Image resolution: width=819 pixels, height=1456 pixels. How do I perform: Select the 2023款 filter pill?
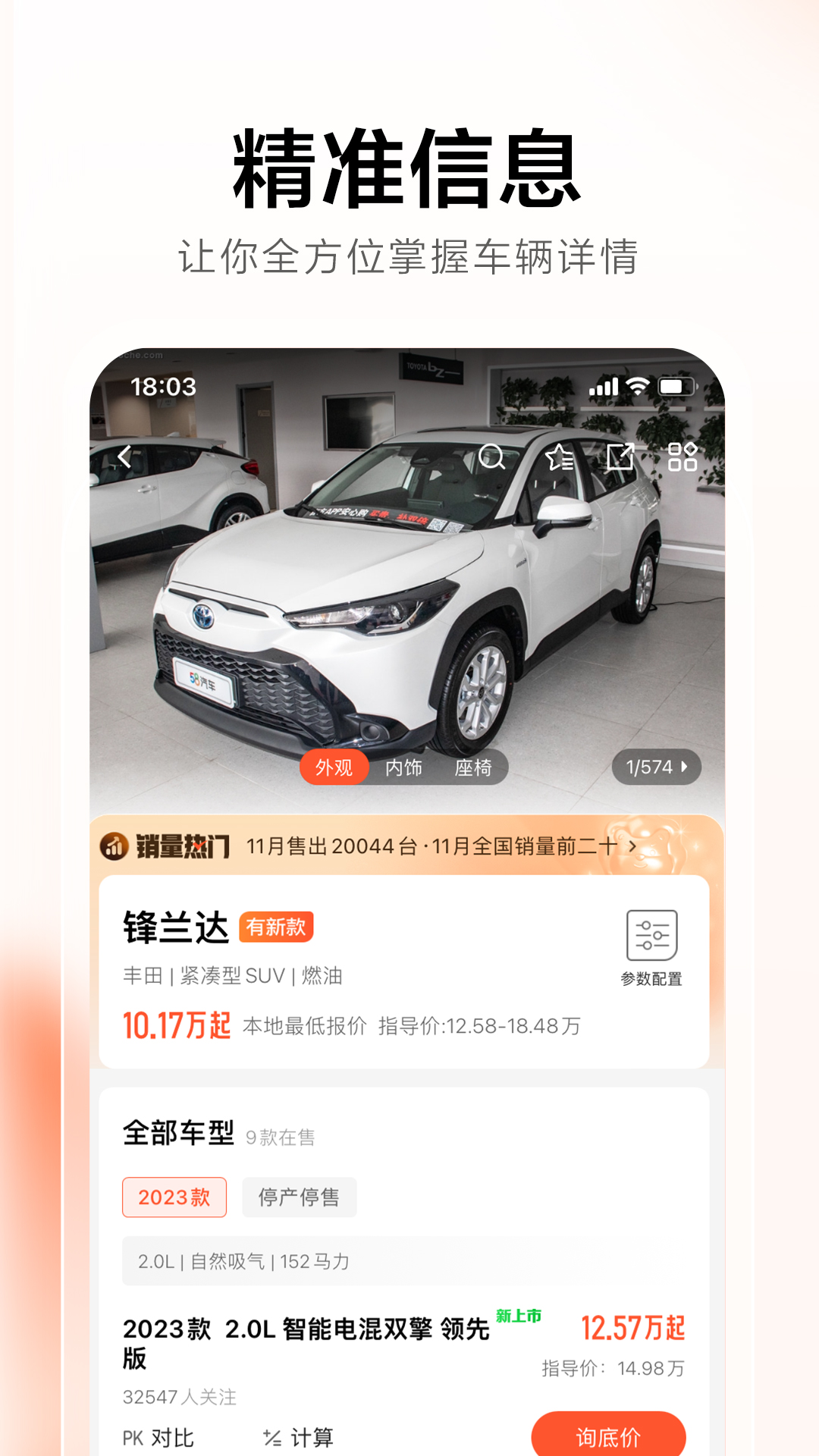pyautogui.click(x=174, y=1197)
